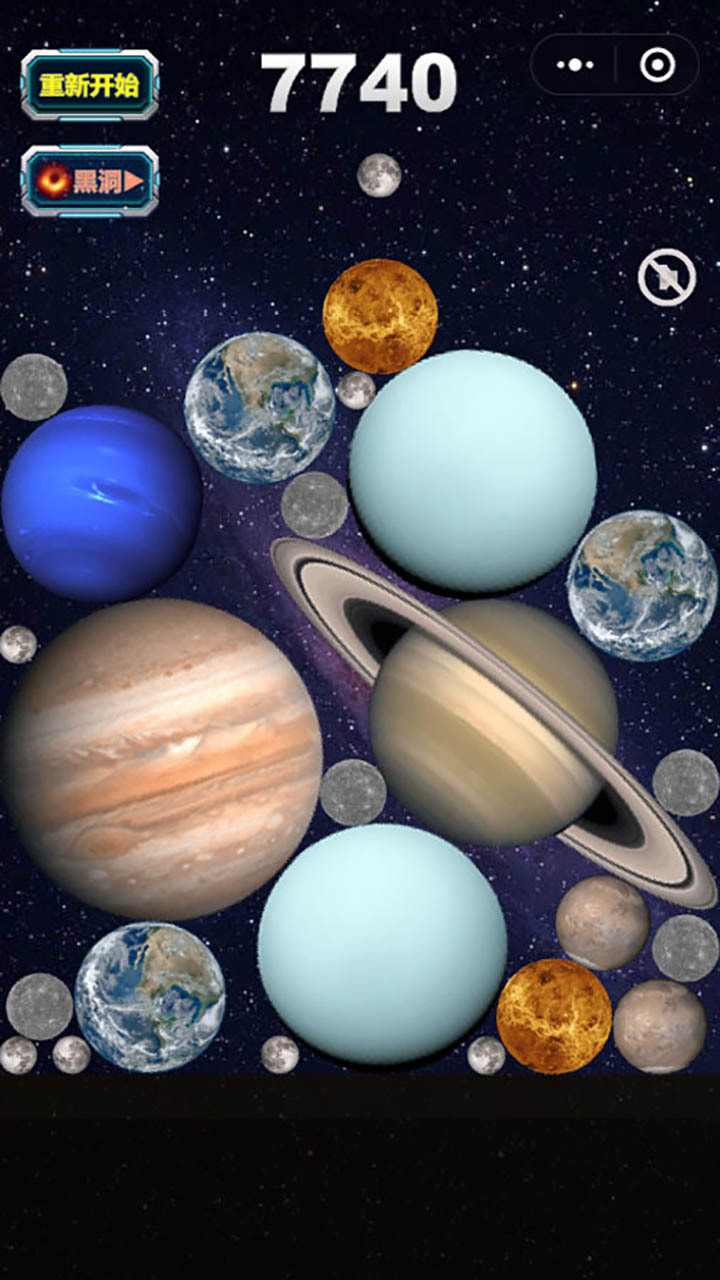Tap the 重新开始 restart button
The height and width of the screenshot is (1280, 720).
pyautogui.click(x=90, y=84)
